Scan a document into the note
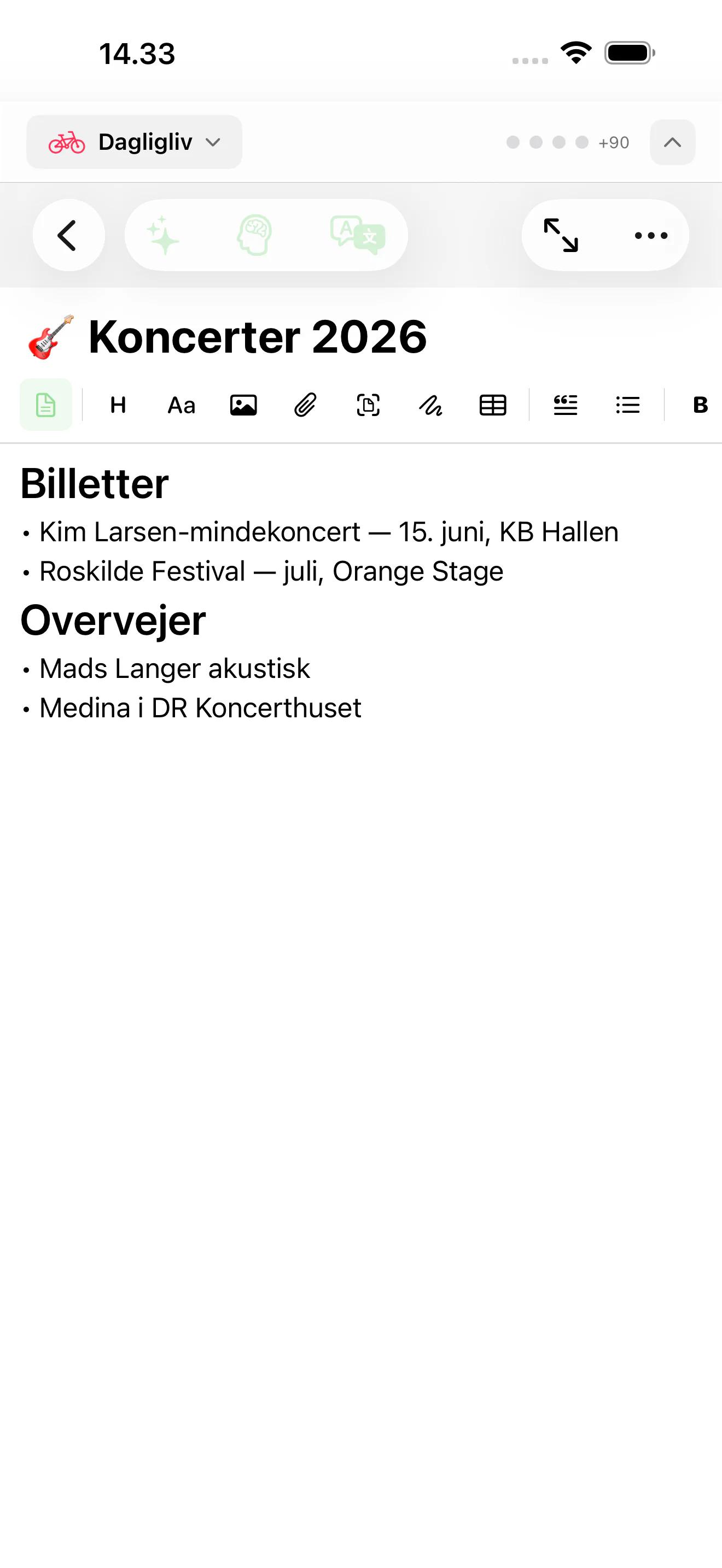Screen dimensions: 722x1568 (368, 405)
